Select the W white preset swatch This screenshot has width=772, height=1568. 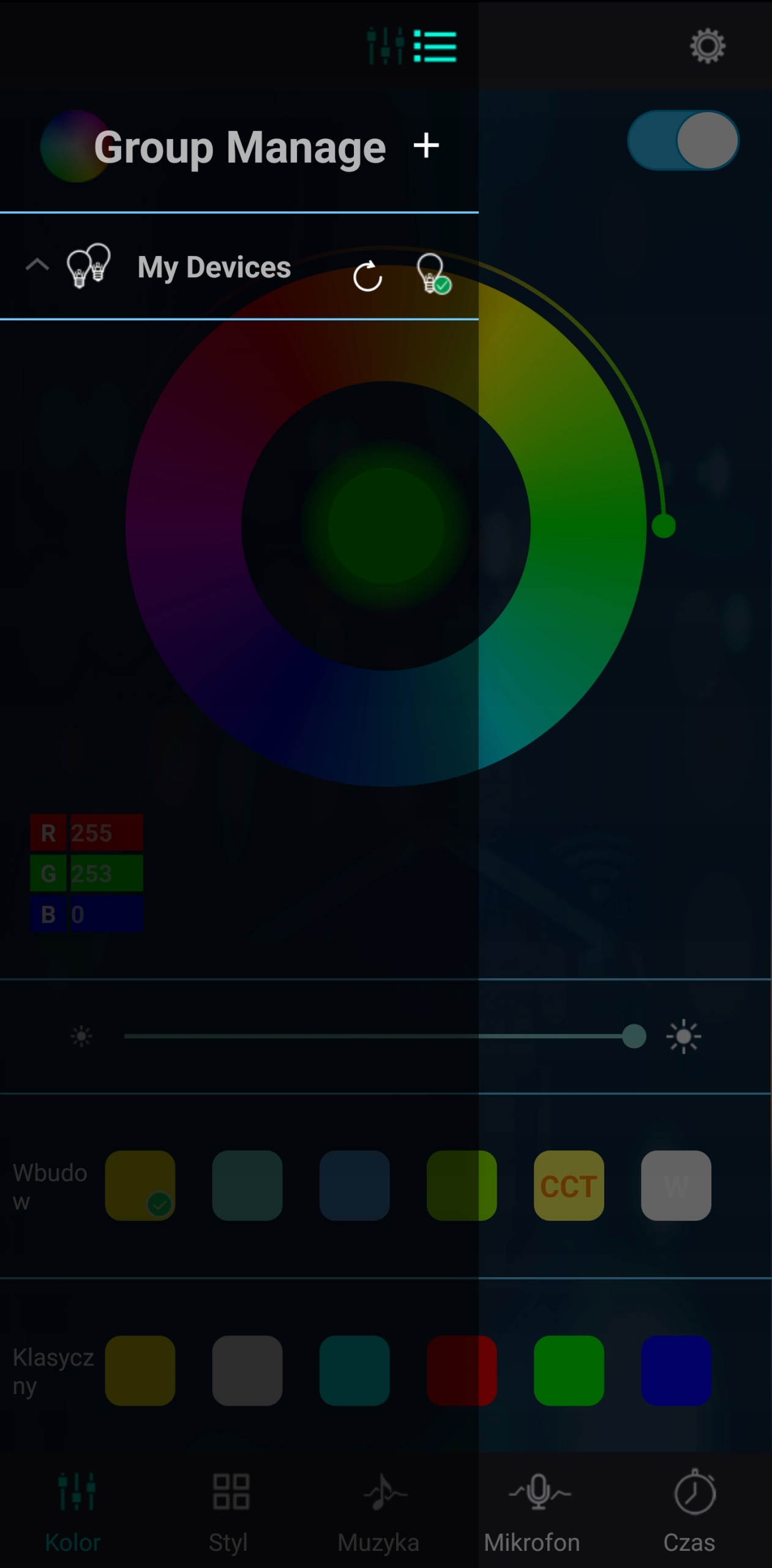pyautogui.click(x=676, y=1185)
